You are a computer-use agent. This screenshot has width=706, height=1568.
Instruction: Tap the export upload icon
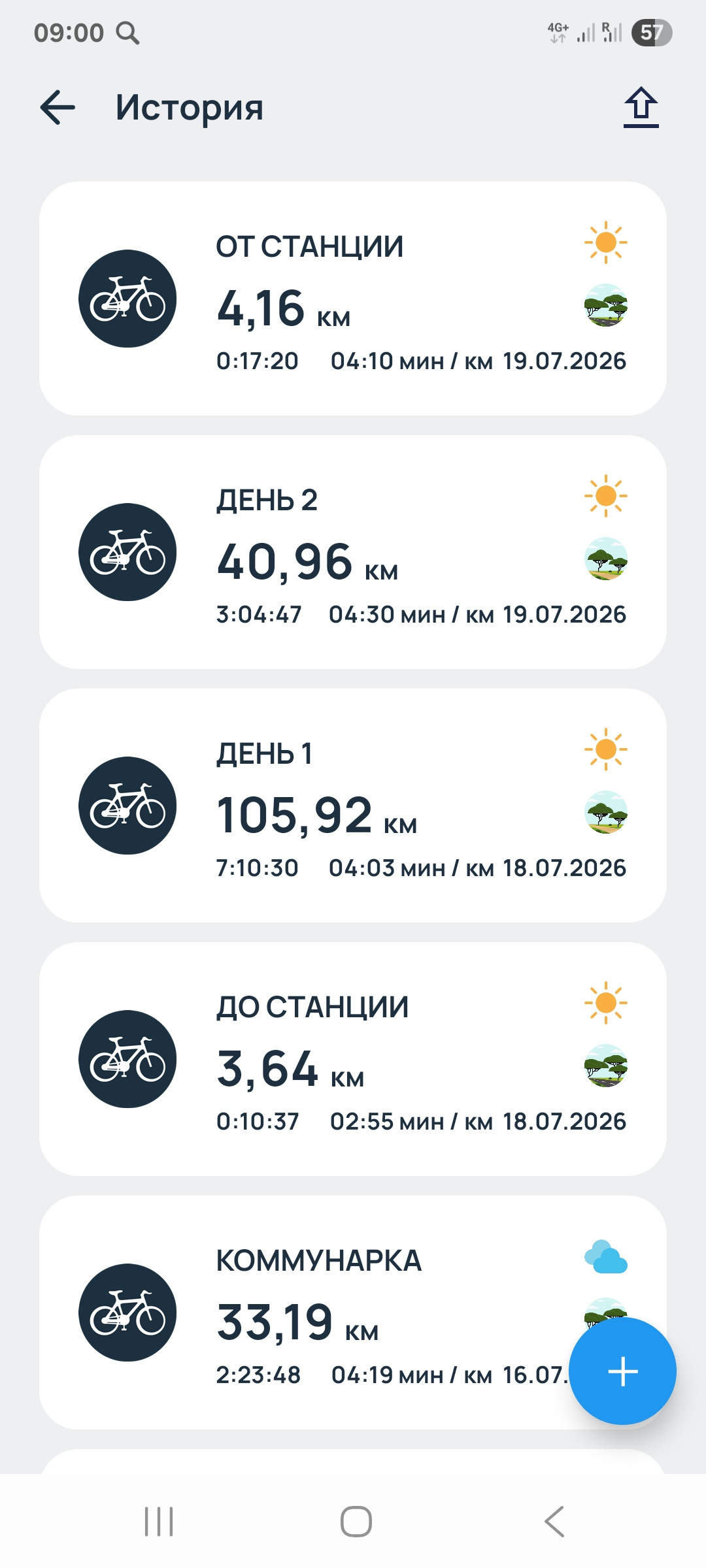tap(641, 108)
